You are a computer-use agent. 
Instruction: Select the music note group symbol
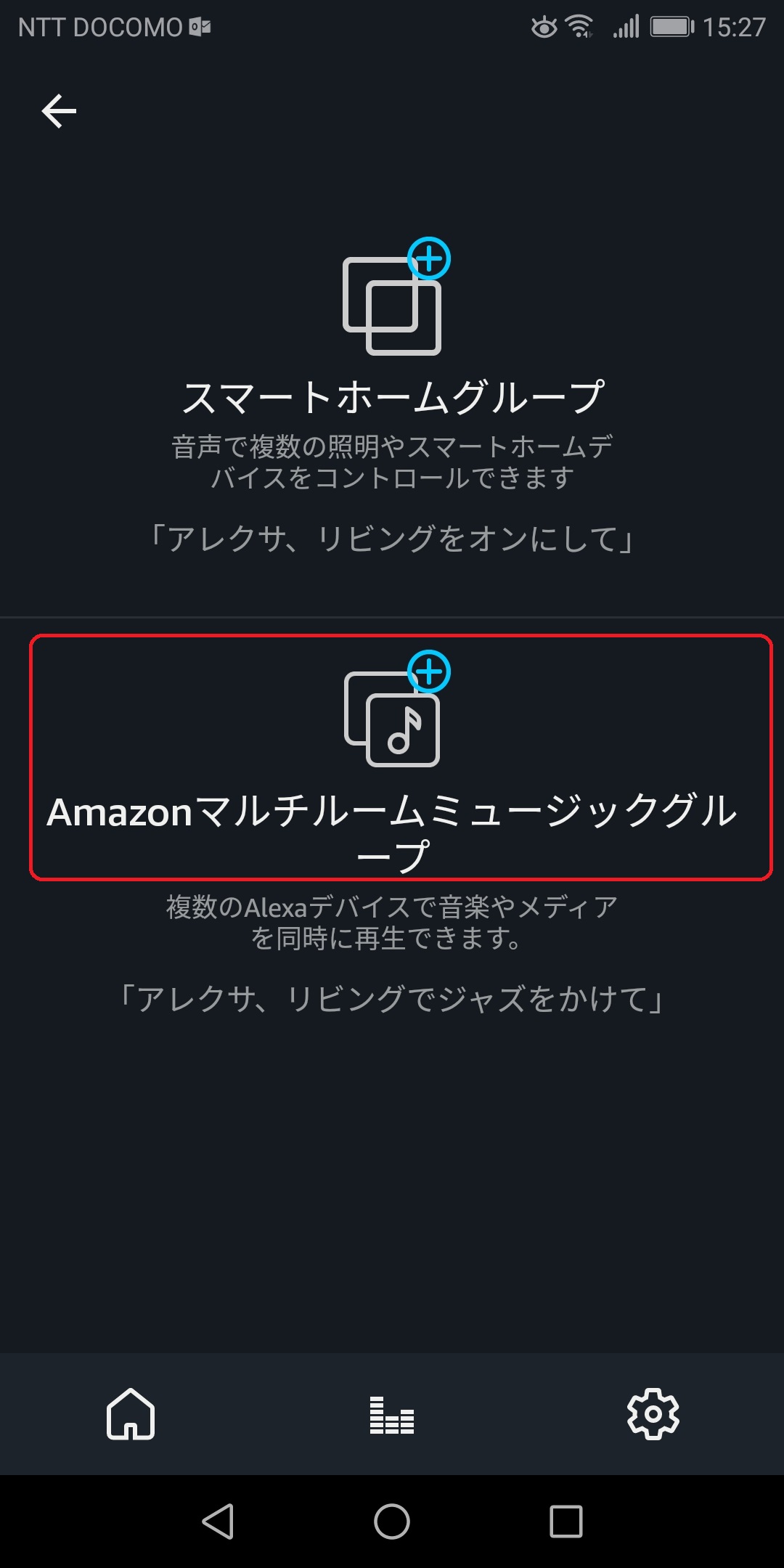[x=404, y=730]
